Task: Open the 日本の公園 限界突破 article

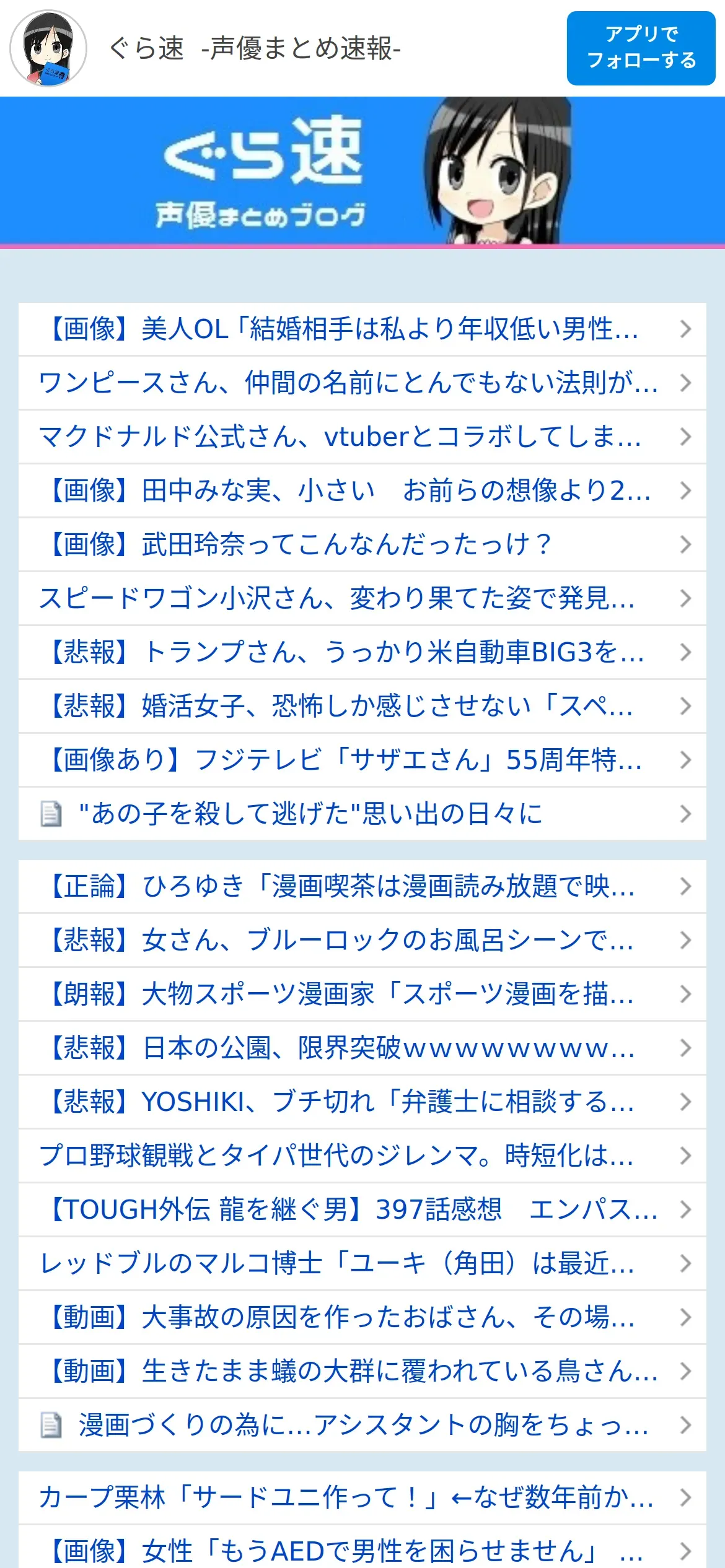Action: point(362,1048)
